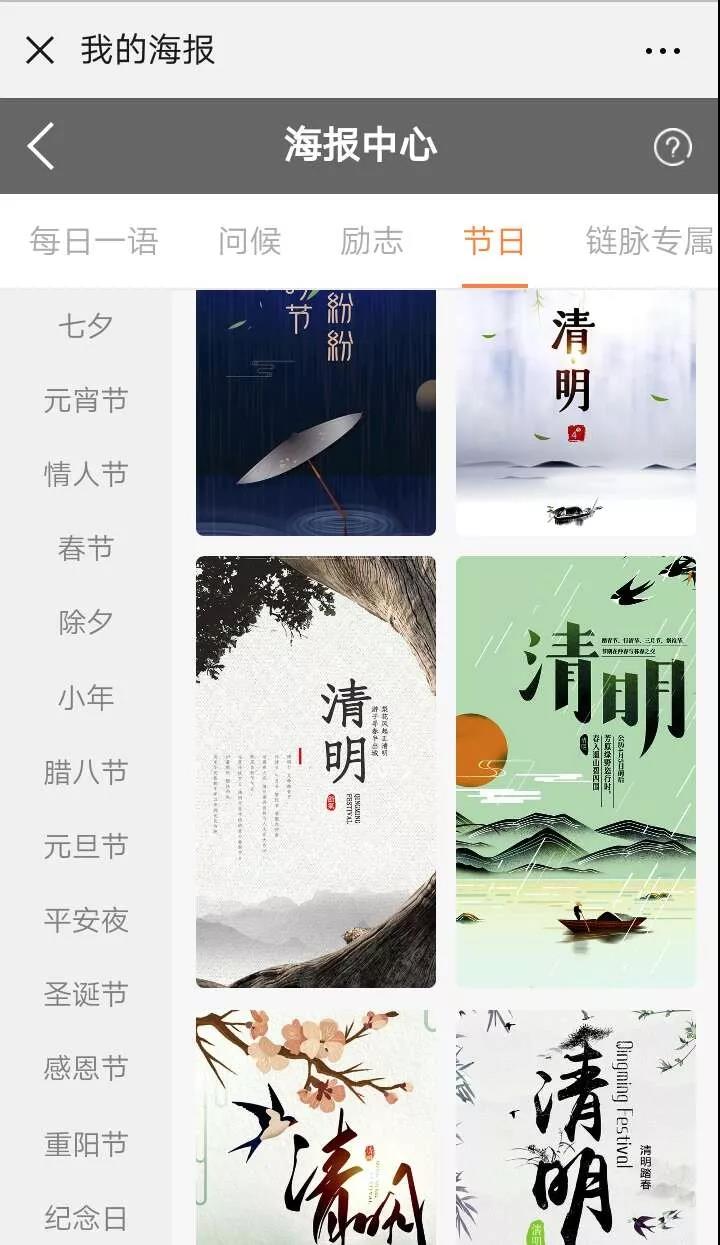The width and height of the screenshot is (720, 1245).
Task: Choose the 腊八节 category
Action: point(86,772)
